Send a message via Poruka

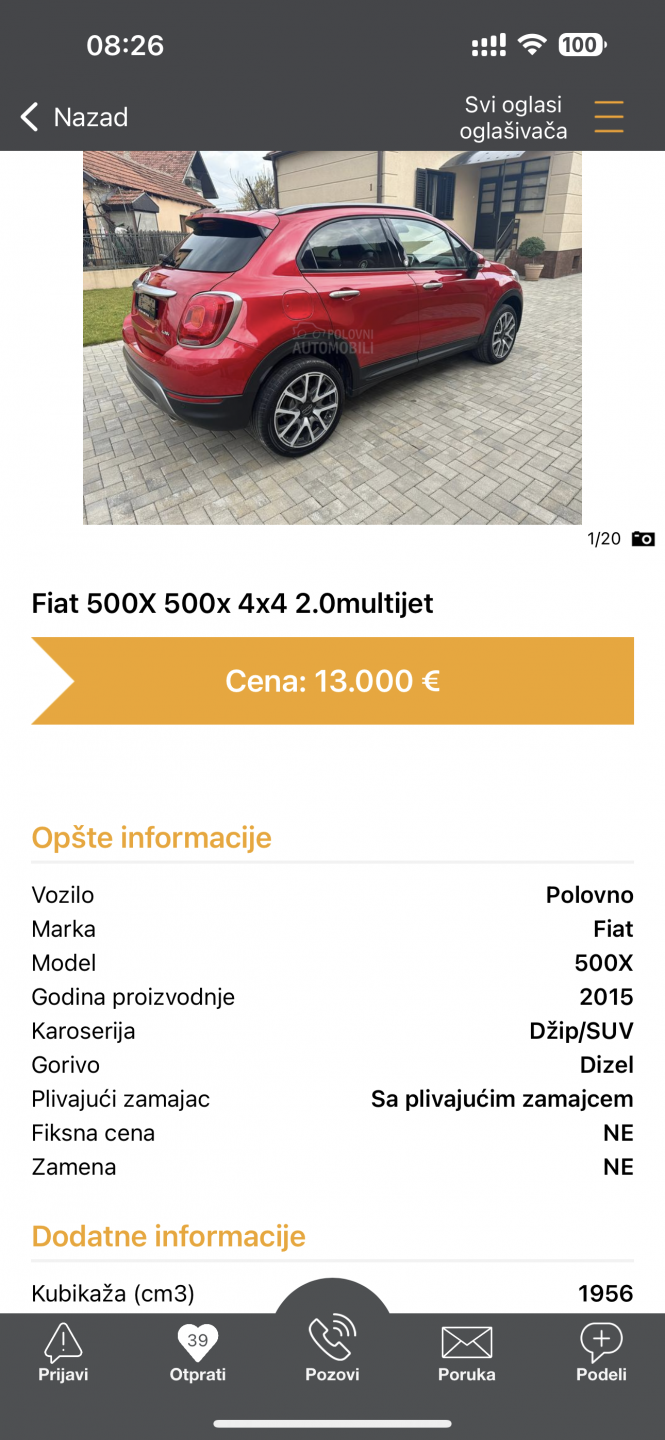467,1352
